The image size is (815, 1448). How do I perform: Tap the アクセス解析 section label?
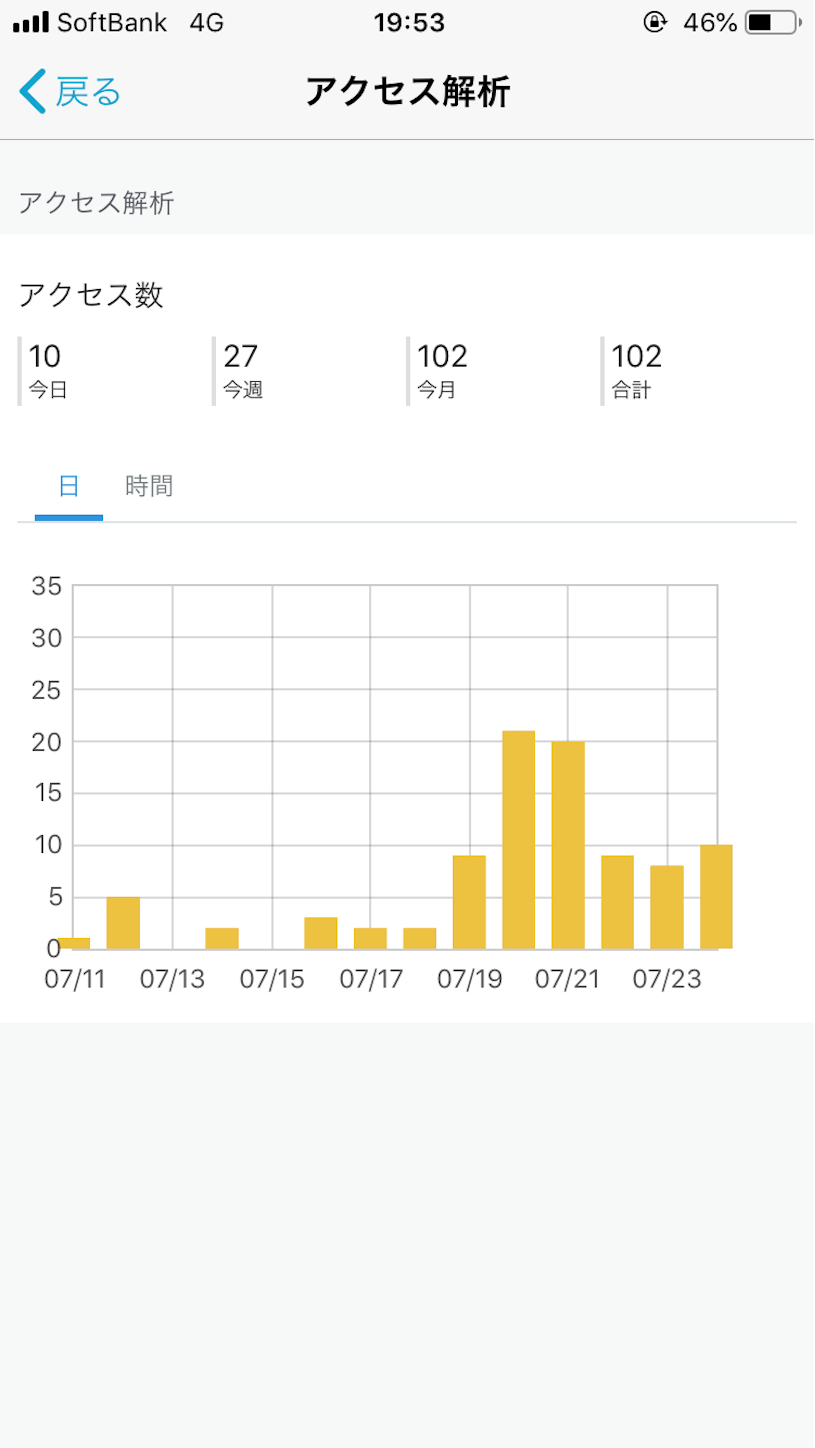[x=97, y=204]
